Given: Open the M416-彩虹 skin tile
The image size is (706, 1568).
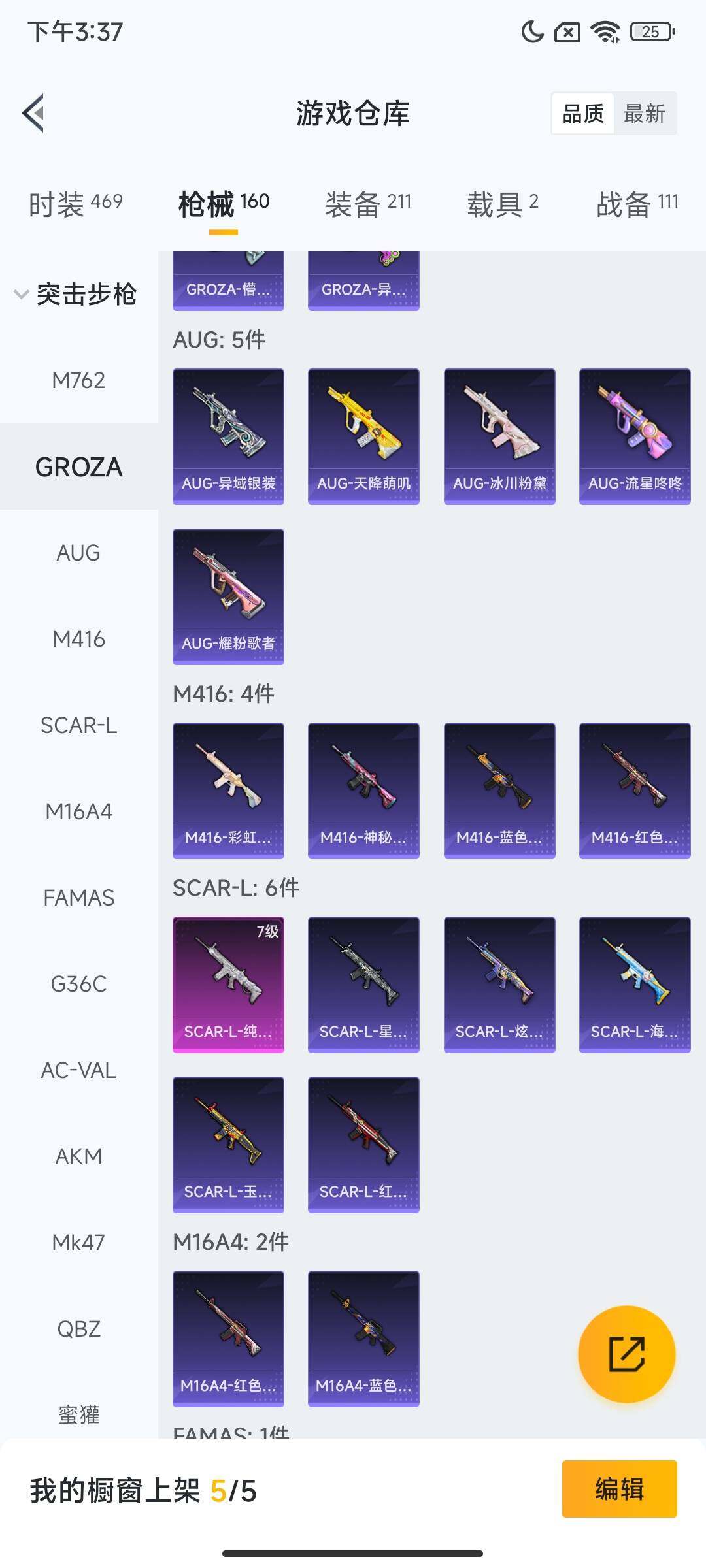Looking at the screenshot, I should [228, 791].
